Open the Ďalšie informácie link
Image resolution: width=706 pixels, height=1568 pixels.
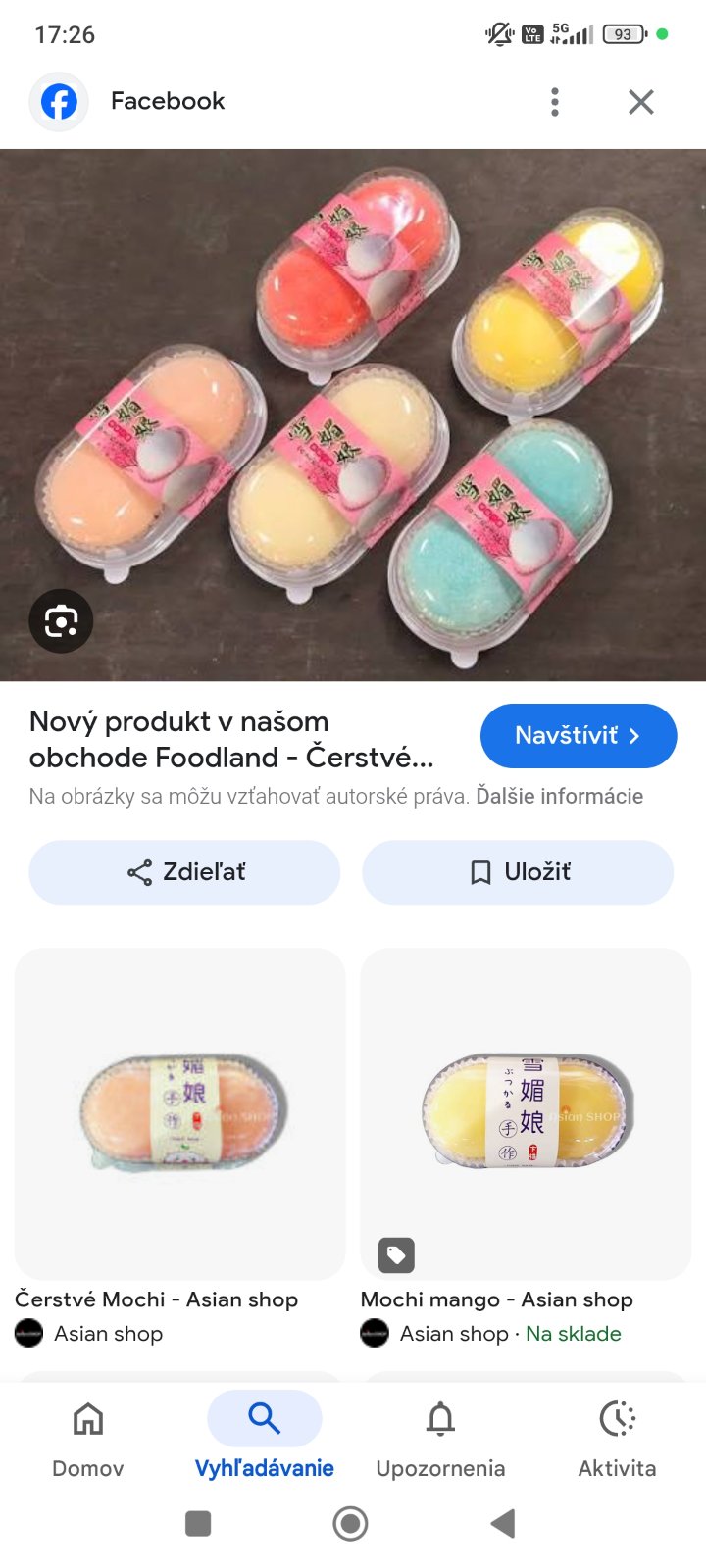click(559, 796)
